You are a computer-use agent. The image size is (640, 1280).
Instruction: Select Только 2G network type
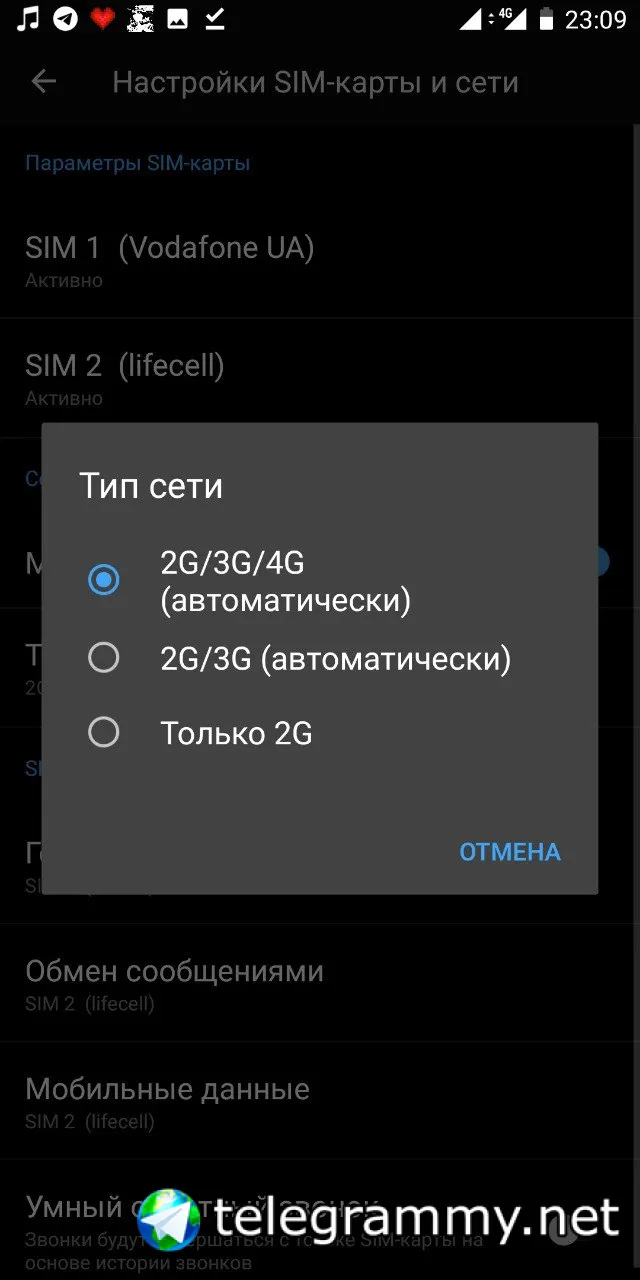(320, 733)
